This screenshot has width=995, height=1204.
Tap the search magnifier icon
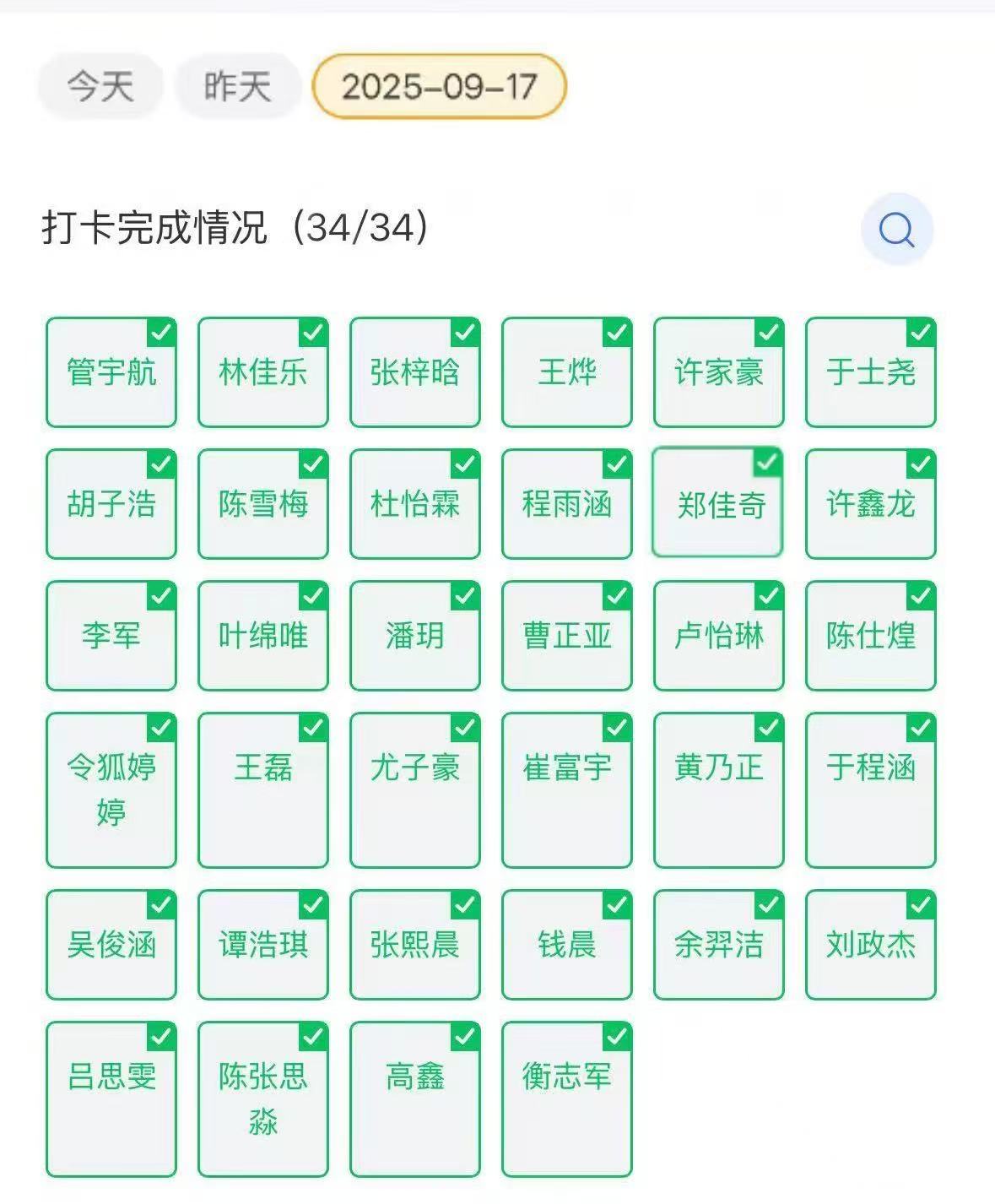pyautogui.click(x=896, y=229)
